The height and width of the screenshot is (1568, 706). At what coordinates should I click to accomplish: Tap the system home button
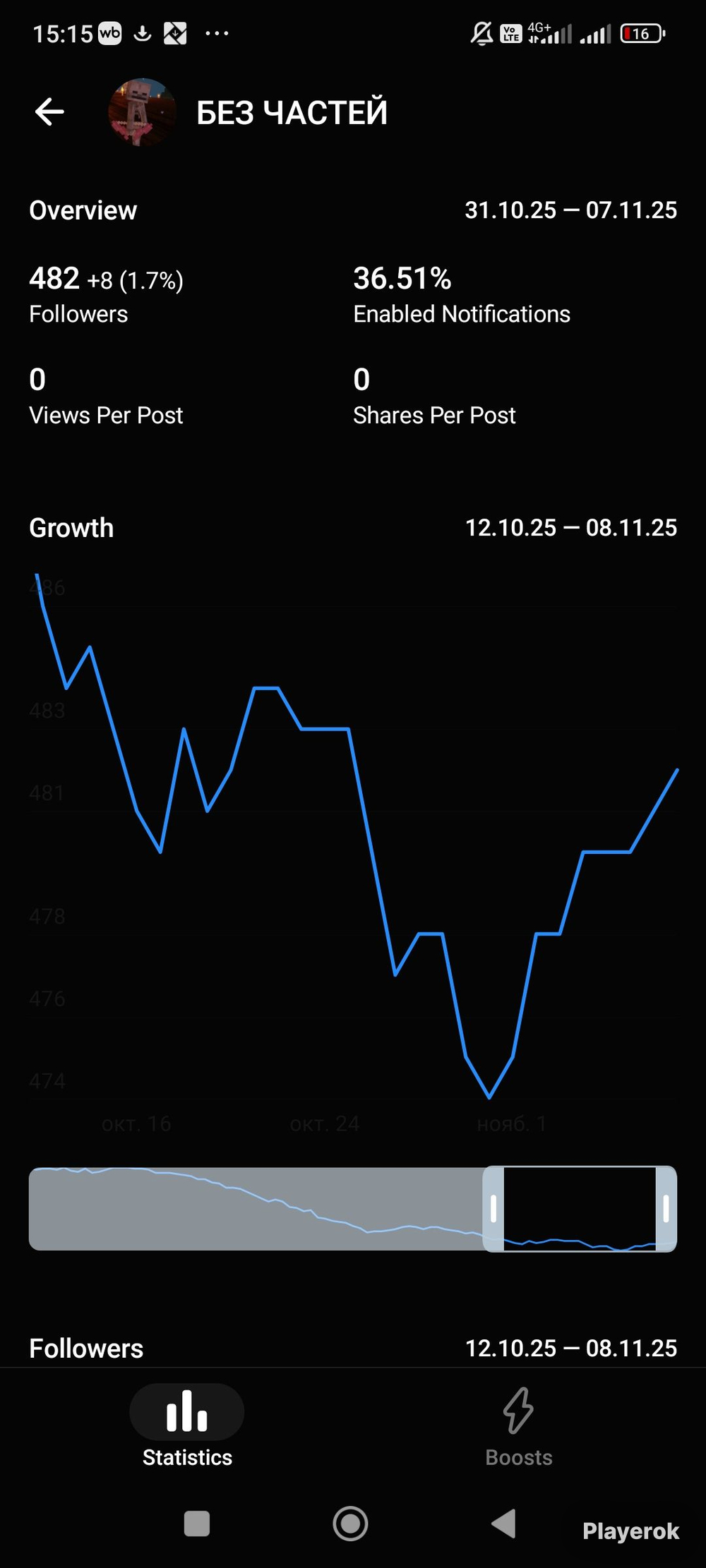click(350, 1524)
